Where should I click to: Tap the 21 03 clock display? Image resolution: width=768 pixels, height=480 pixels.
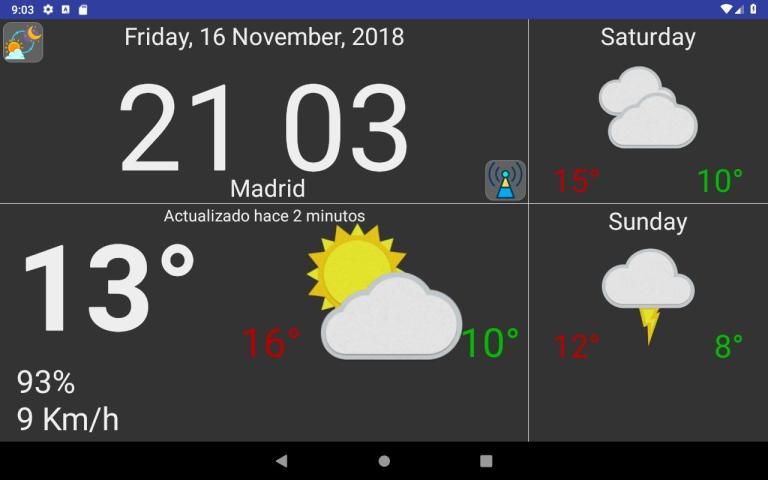coord(264,128)
